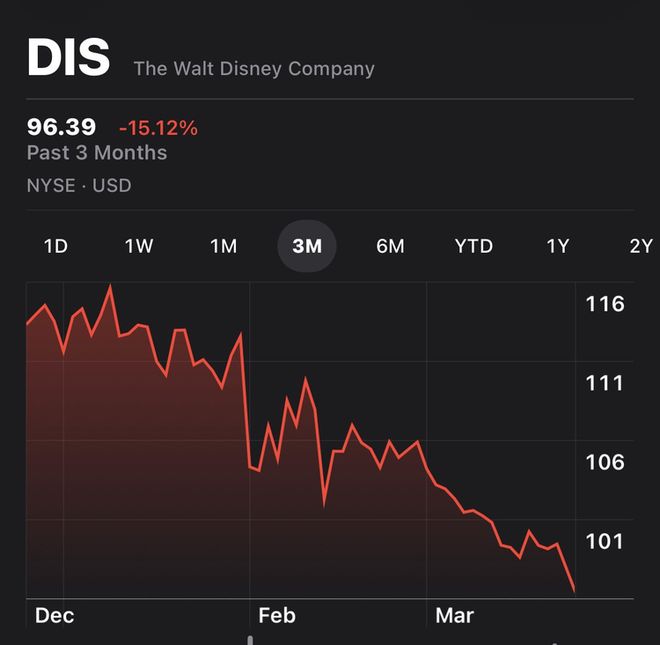View the 1Y price history
This screenshot has height=645, width=660.
pyautogui.click(x=557, y=246)
